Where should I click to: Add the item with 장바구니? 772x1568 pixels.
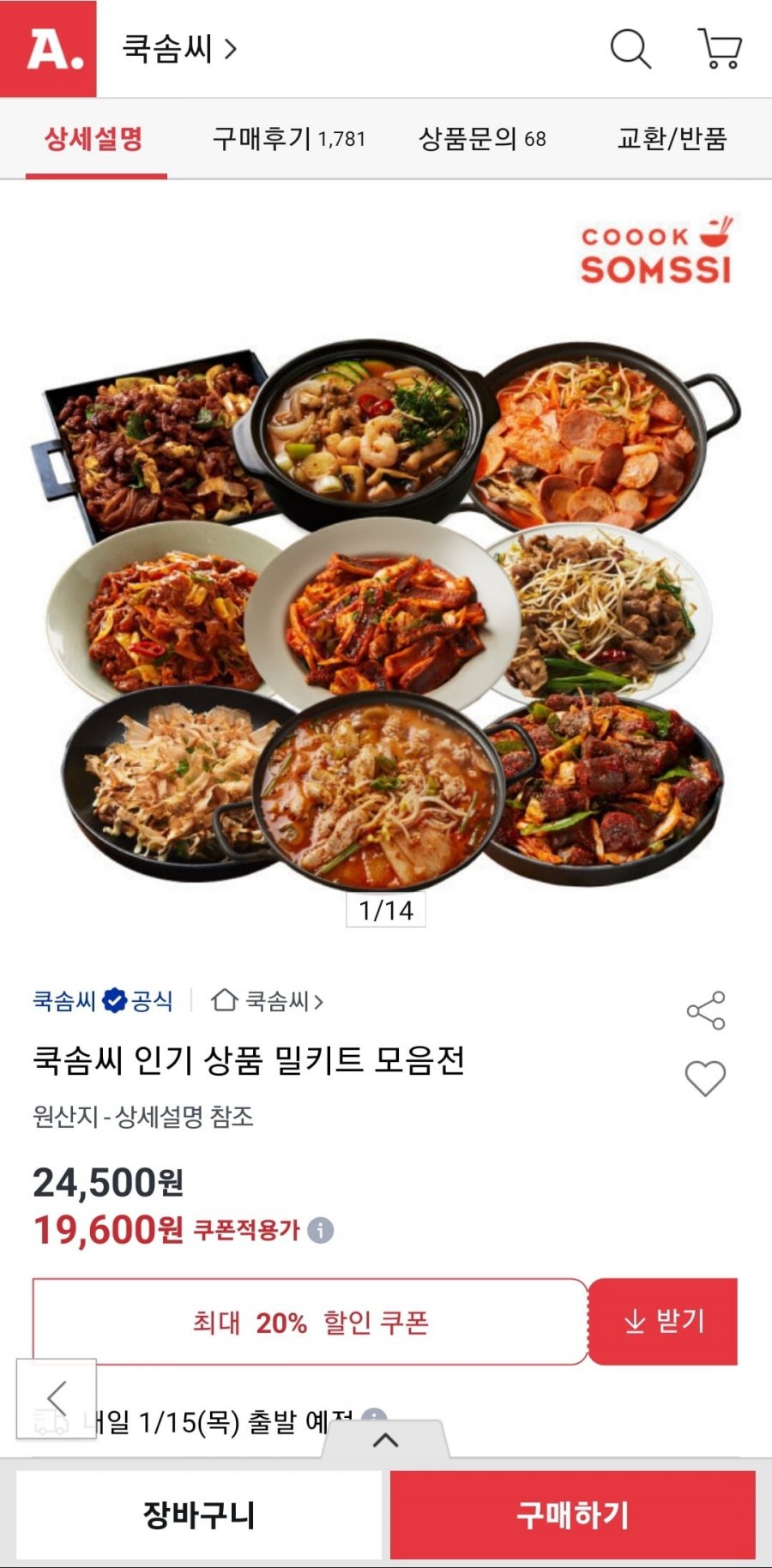pyautogui.click(x=199, y=1515)
